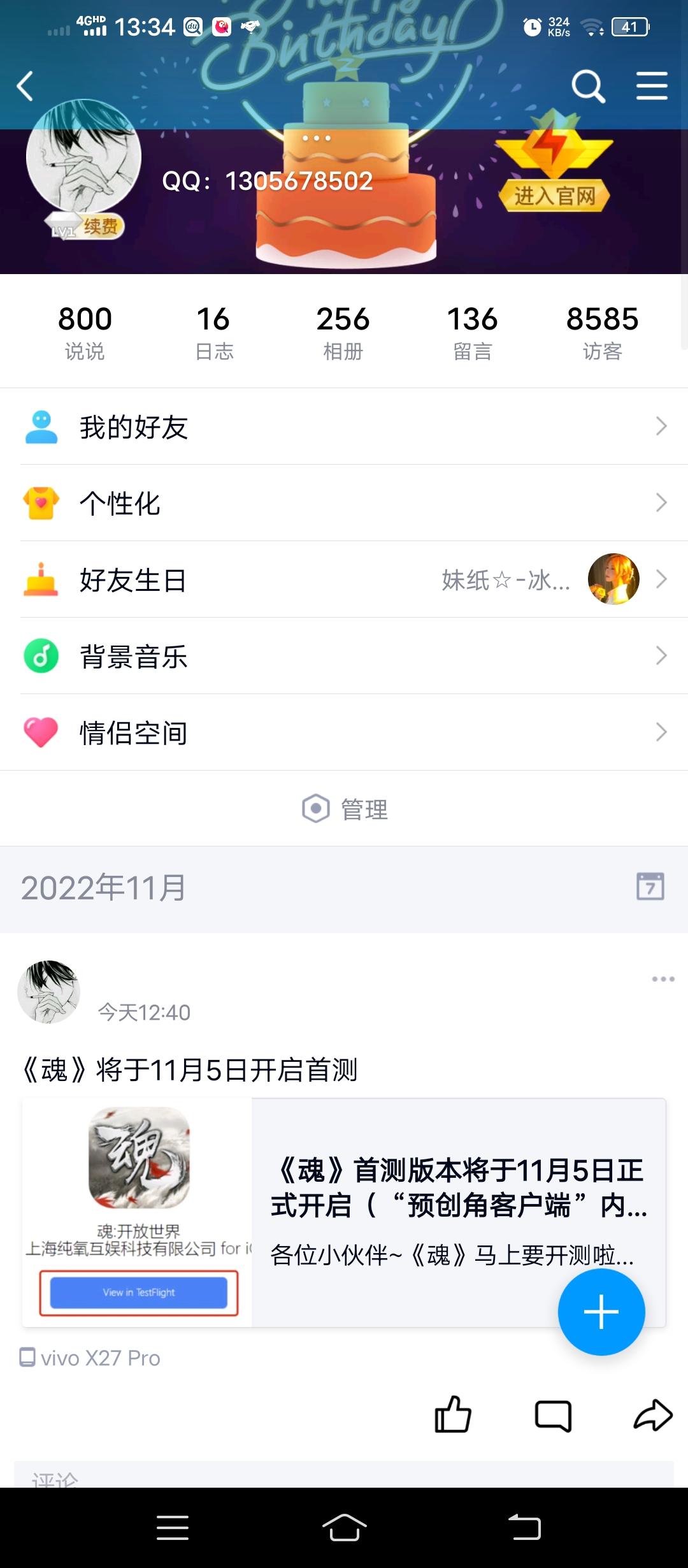Open the calendar icon beside 2022年11月
The height and width of the screenshot is (1568, 688).
(650, 887)
